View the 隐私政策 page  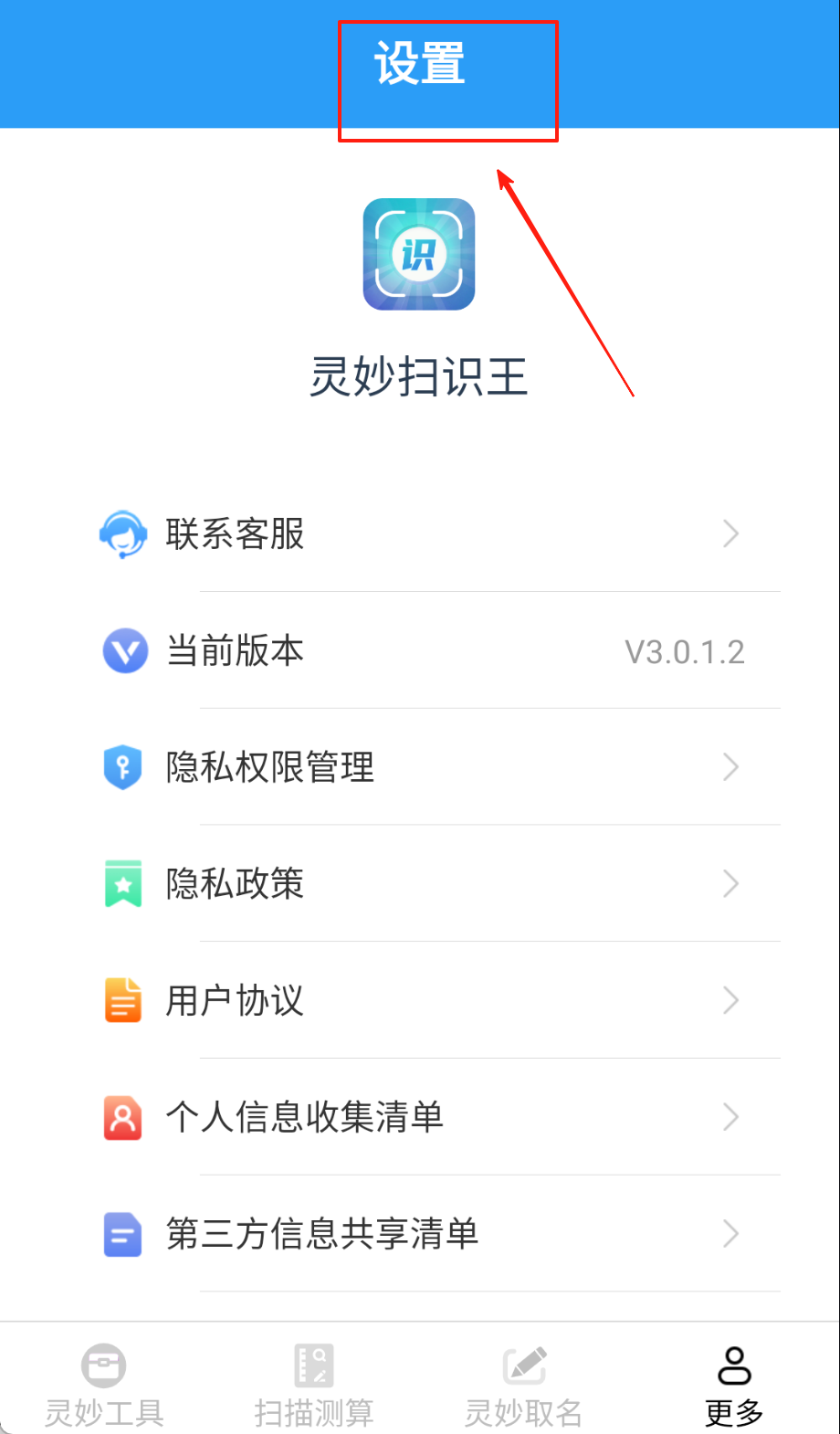point(418,884)
